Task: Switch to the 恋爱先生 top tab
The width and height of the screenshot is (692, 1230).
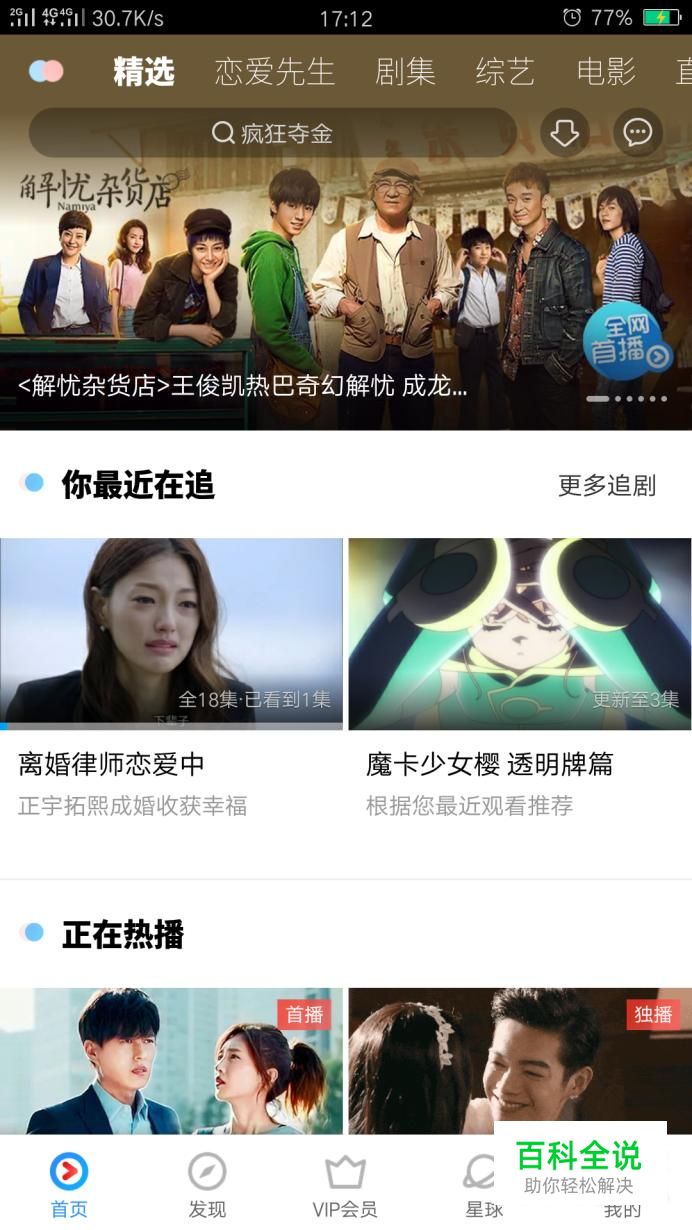Action: click(274, 72)
